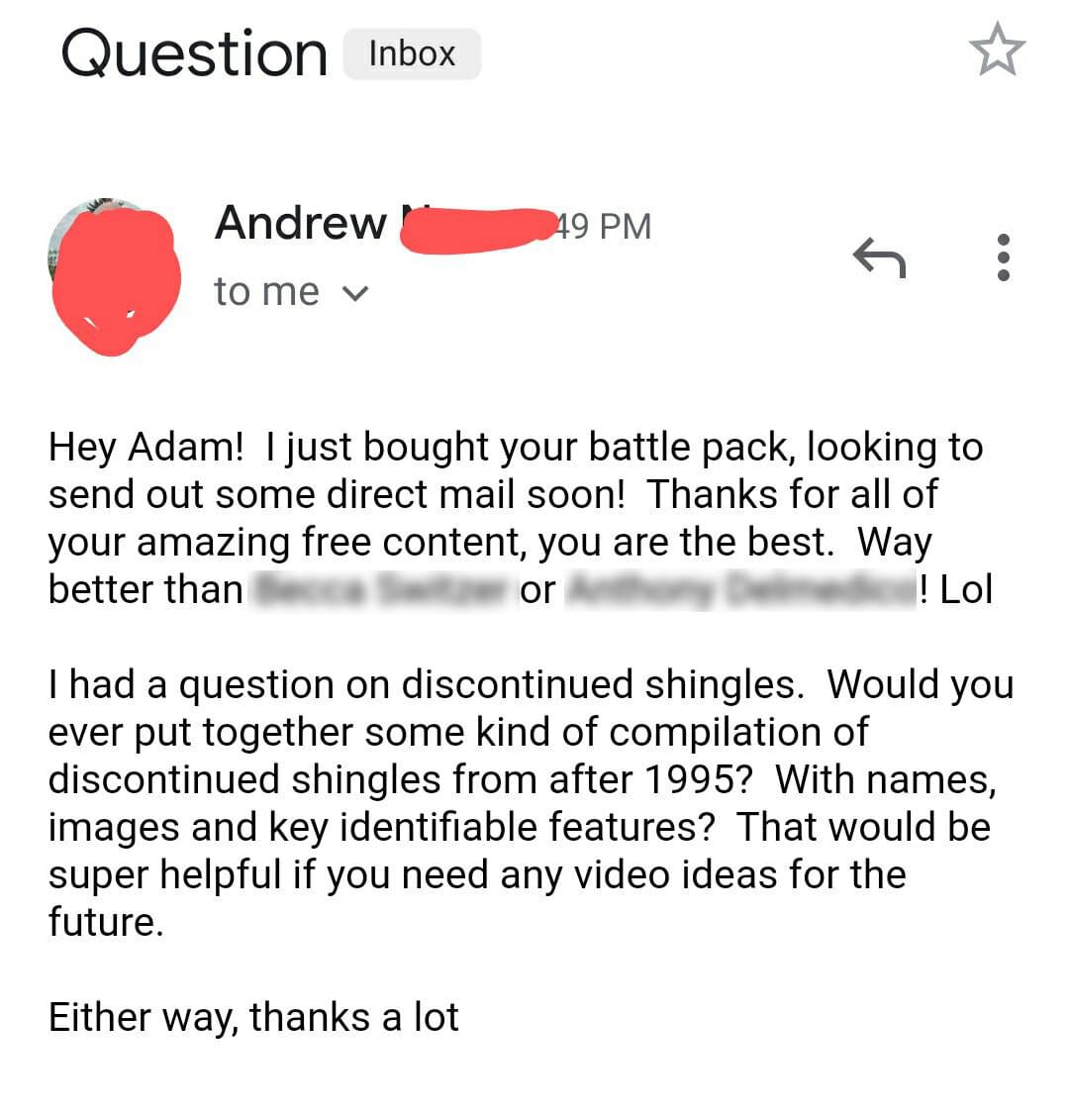The width and height of the screenshot is (1069, 1120).
Task: Star this Question email
Action: [997, 51]
